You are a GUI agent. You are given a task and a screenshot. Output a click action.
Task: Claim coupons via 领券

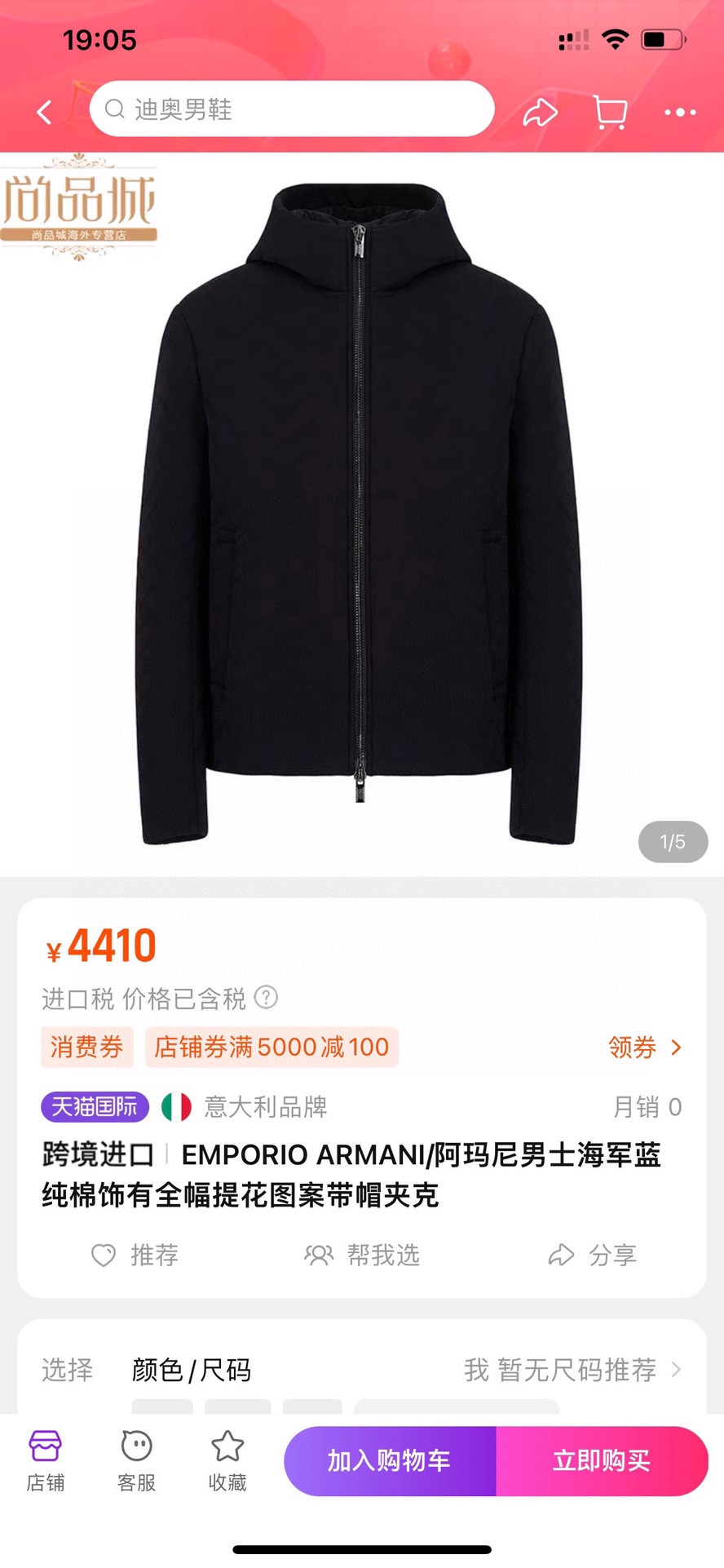coord(644,1047)
